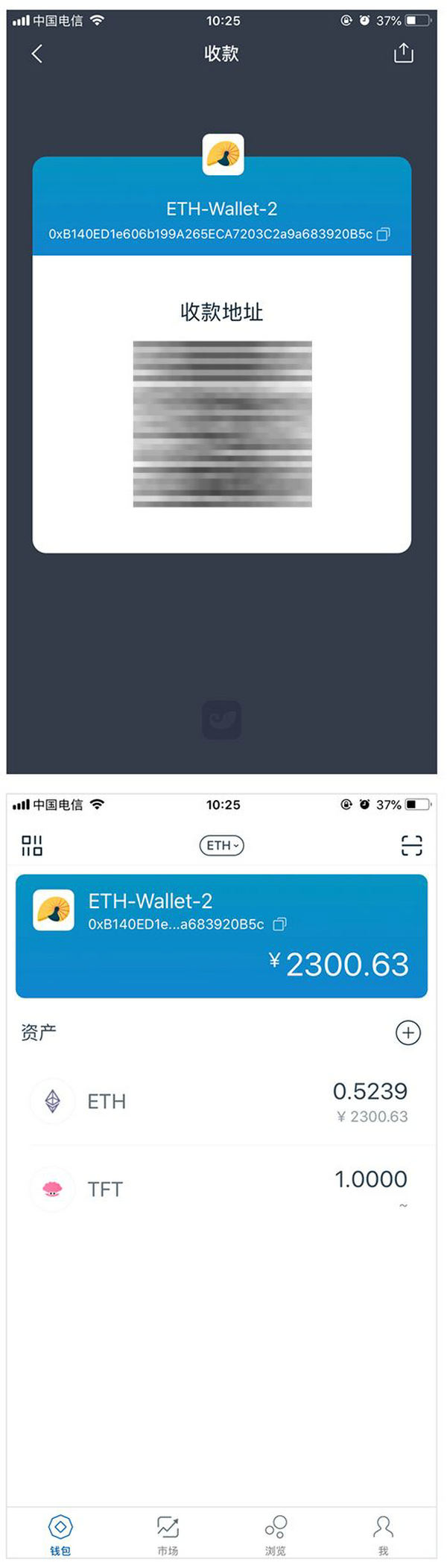Screen dimensions: 447x1568
Task: Open the TFT asset row
Action: pyautogui.click(x=221, y=1189)
